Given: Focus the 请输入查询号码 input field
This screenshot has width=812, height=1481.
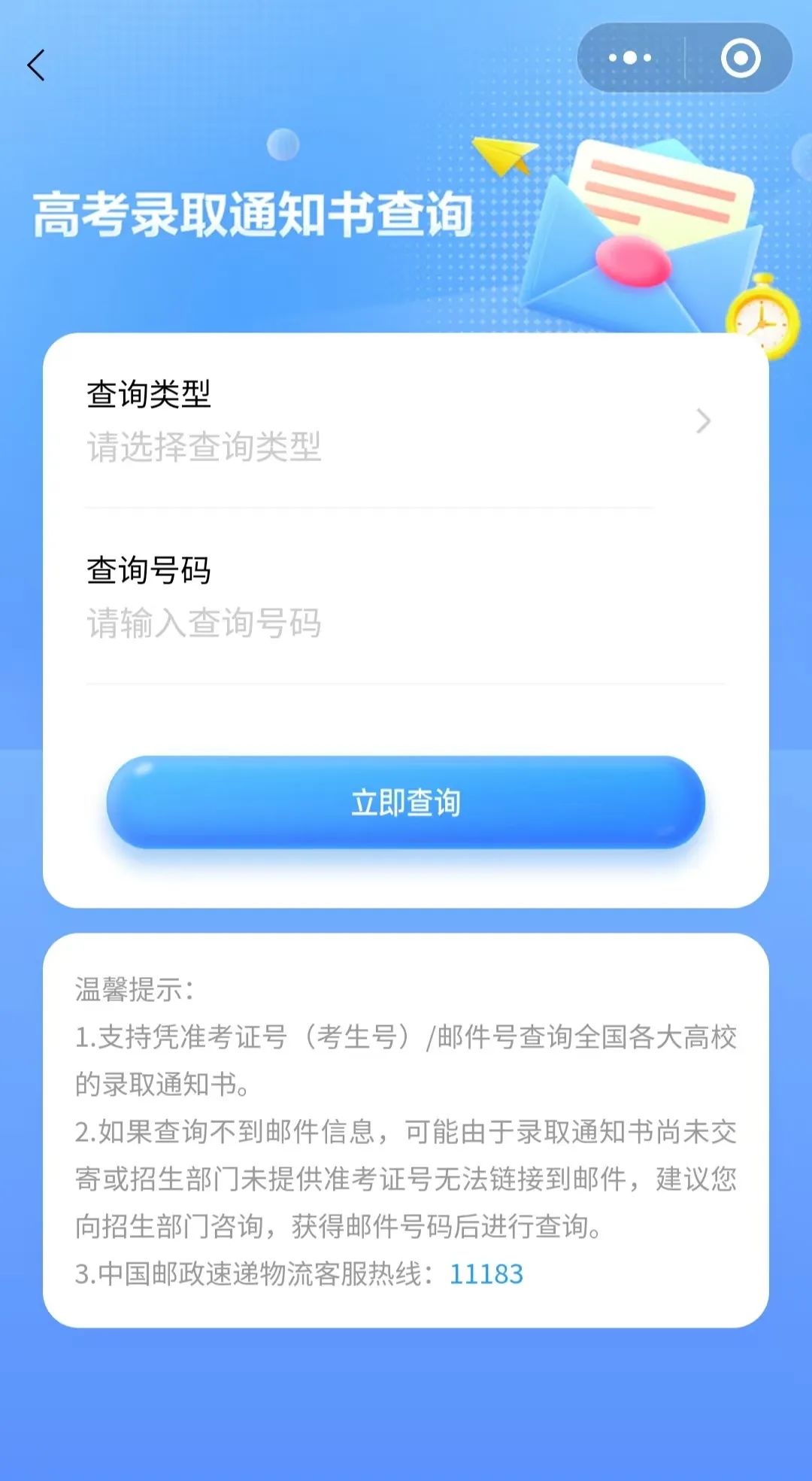Looking at the screenshot, I should click(x=398, y=624).
